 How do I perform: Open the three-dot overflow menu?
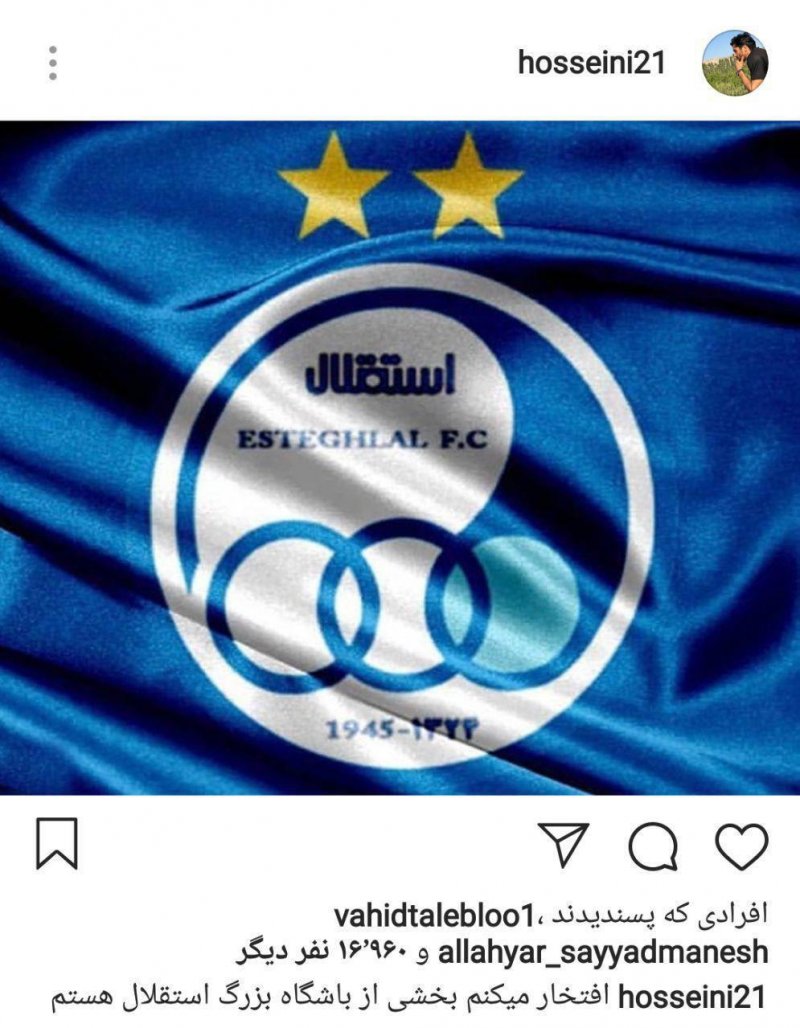click(x=52, y=62)
